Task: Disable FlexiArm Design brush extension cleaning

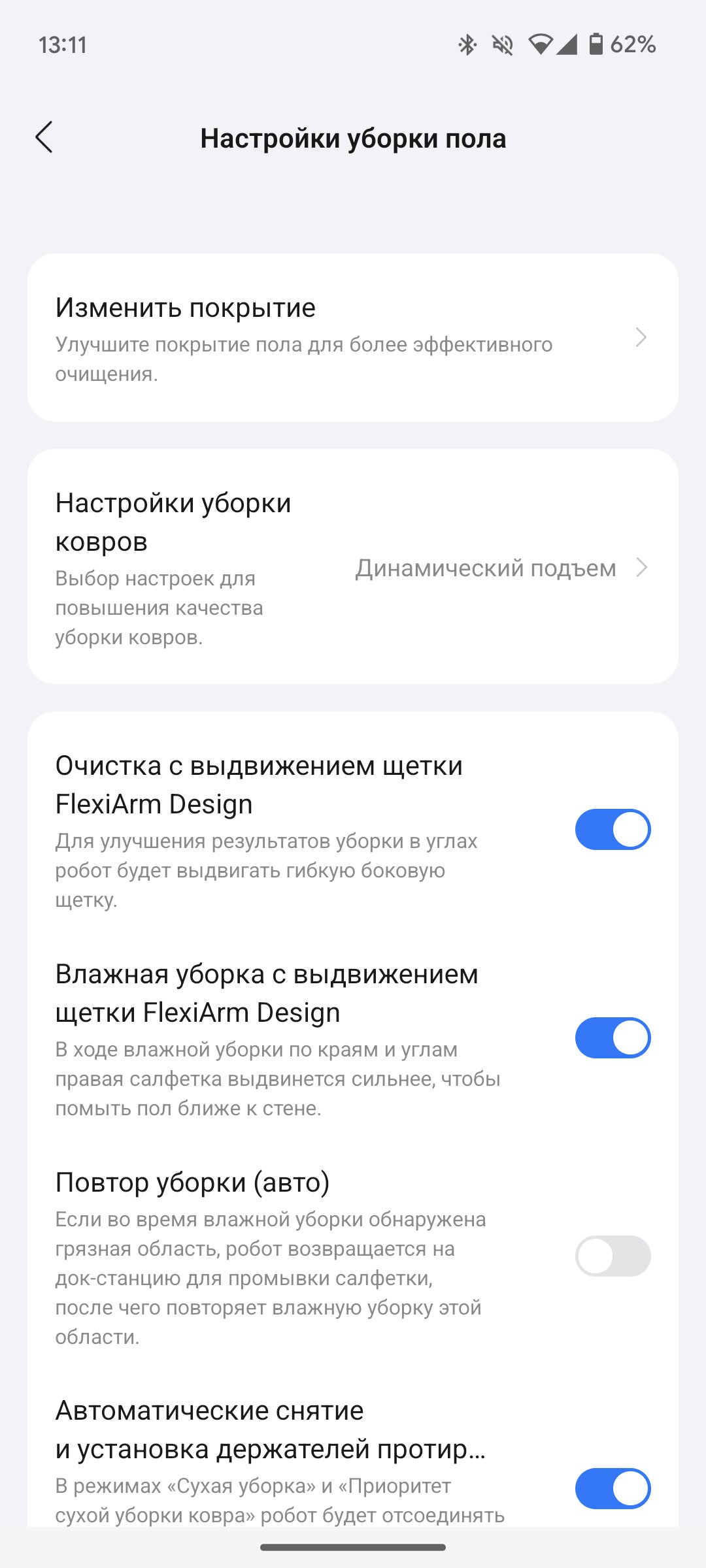Action: coord(613,830)
